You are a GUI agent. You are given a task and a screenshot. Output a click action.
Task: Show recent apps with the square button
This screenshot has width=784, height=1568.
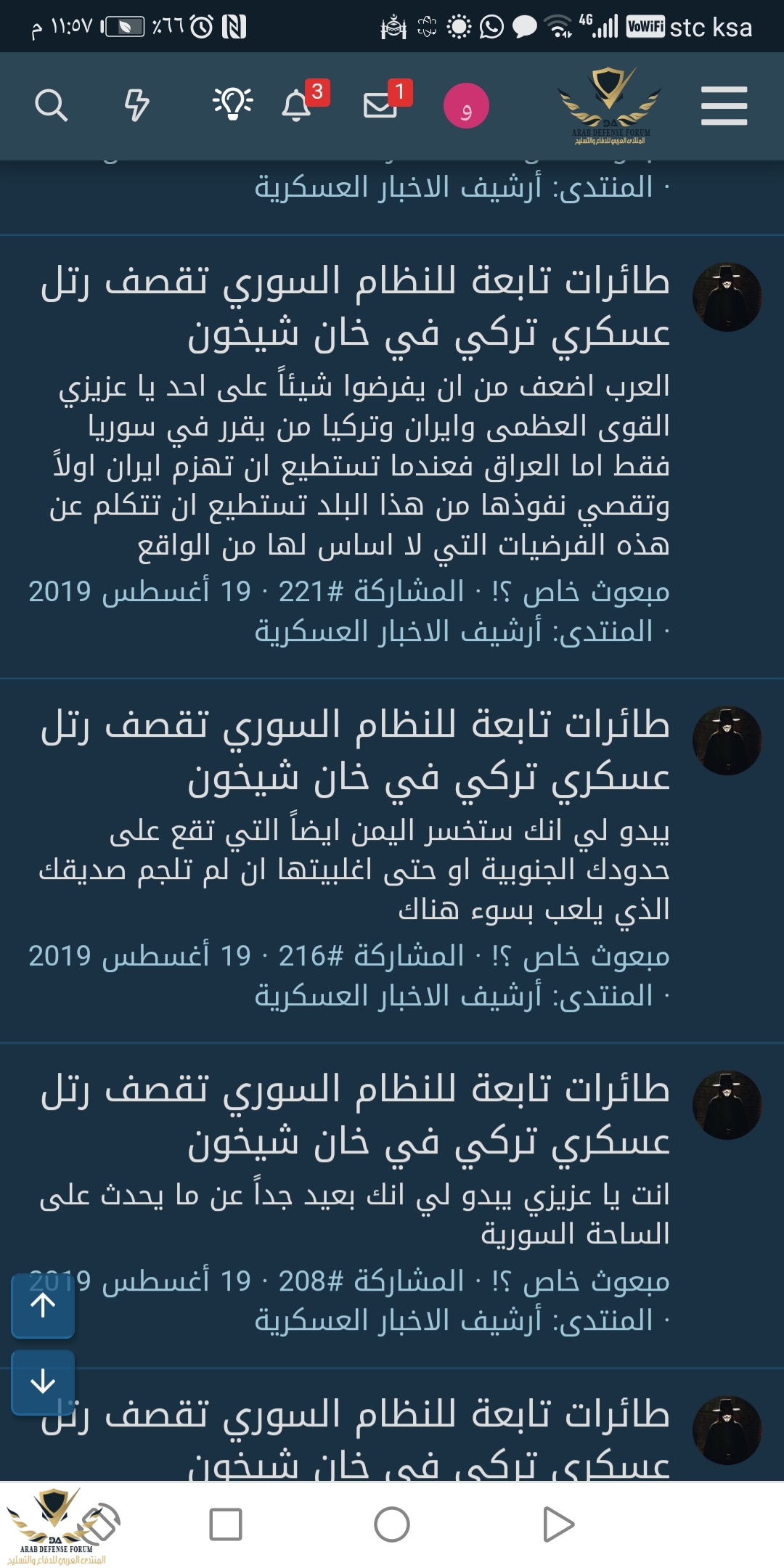coord(226,1524)
